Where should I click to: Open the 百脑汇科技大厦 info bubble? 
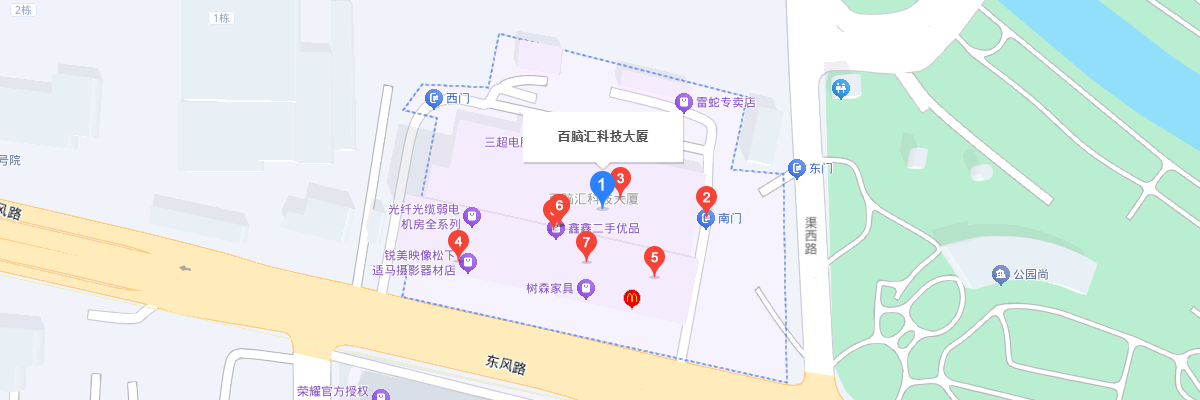[603, 137]
